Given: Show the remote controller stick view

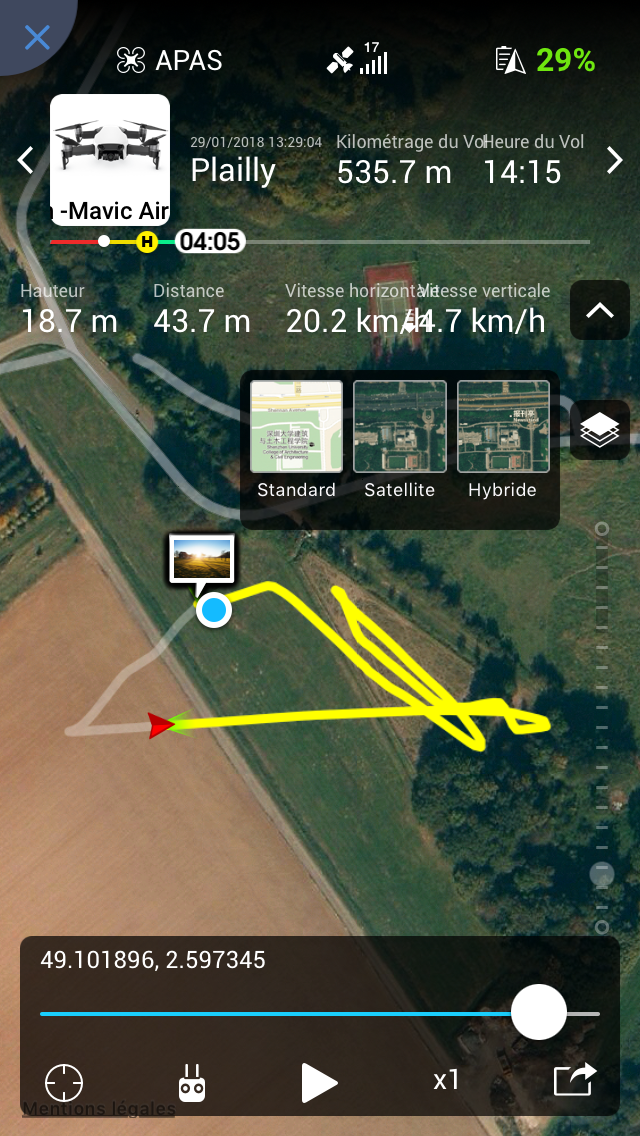Looking at the screenshot, I should pyautogui.click(x=192, y=1082).
